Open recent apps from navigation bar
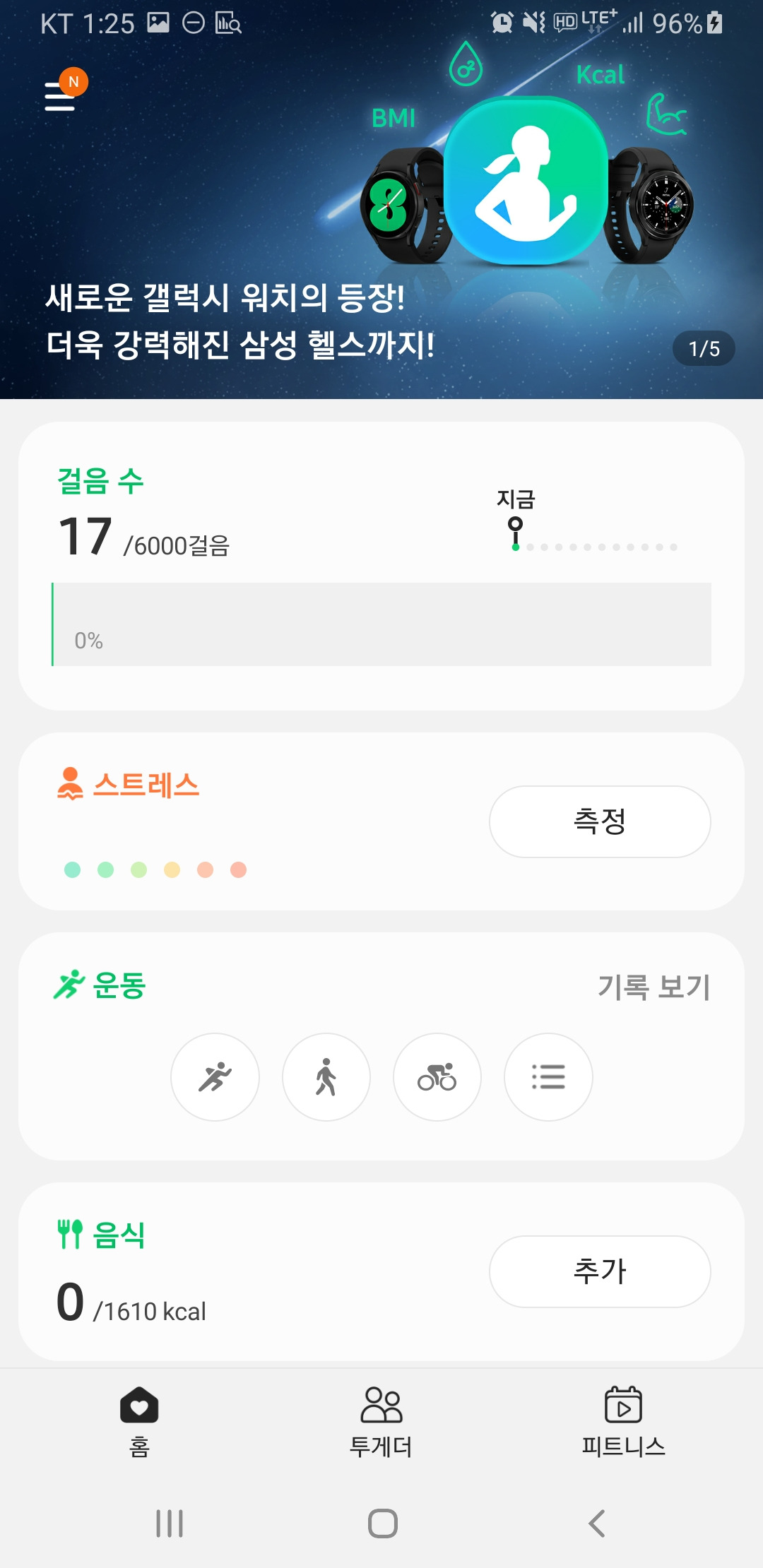 click(170, 1524)
